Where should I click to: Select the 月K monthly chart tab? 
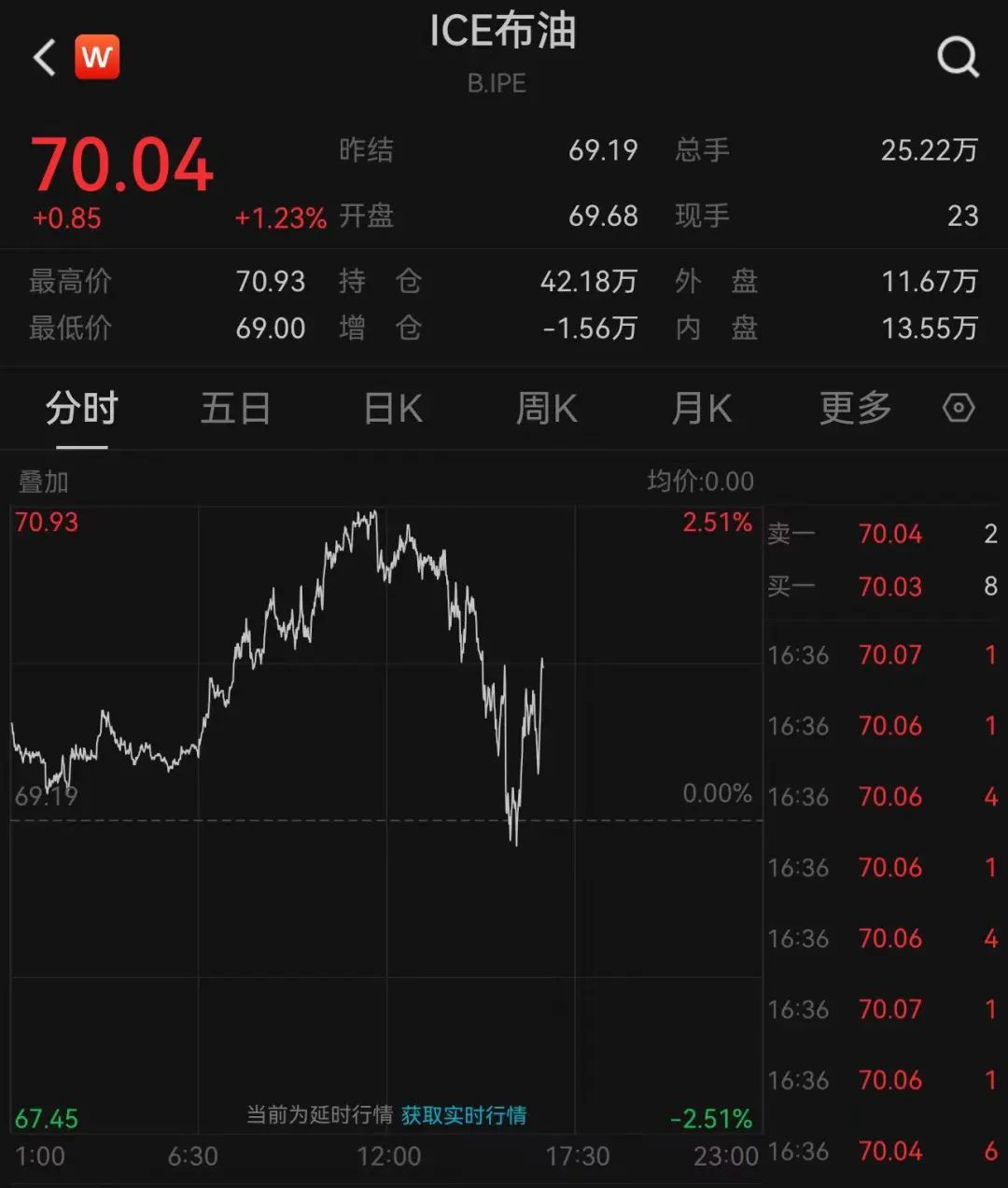[x=700, y=409]
